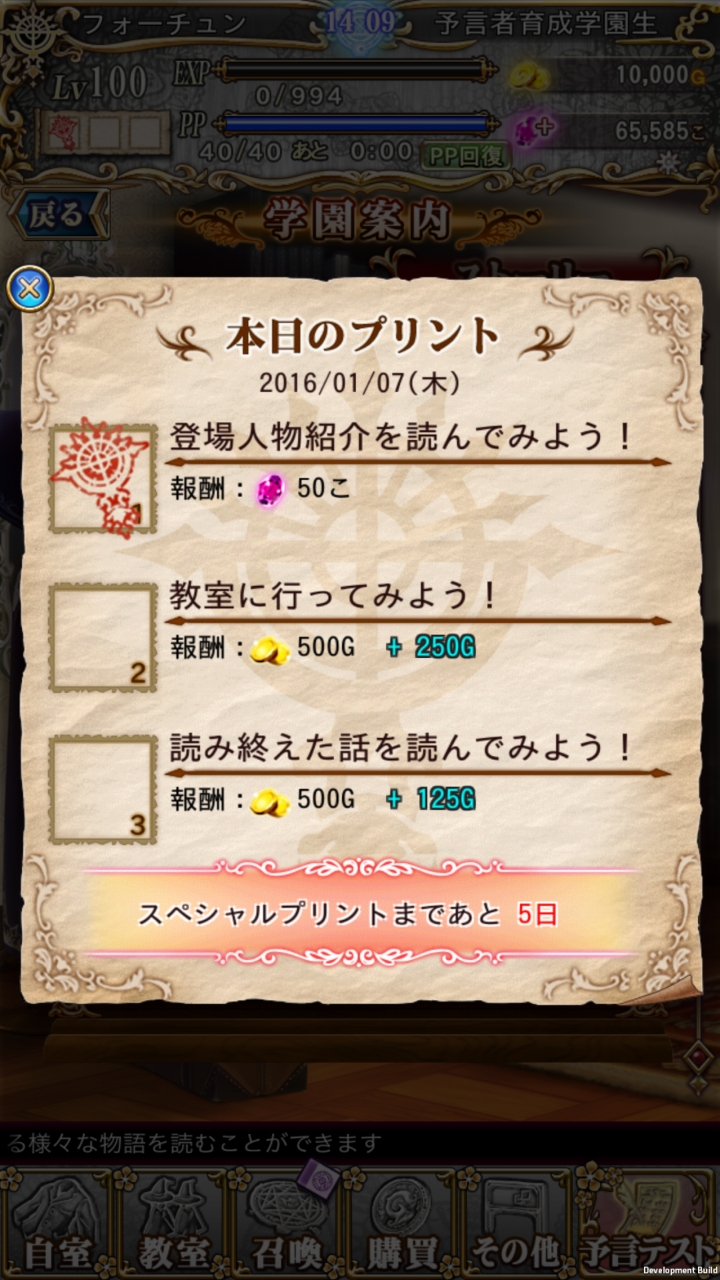This screenshot has height=1280, width=720.
Task: Tap the PP回復 button
Action: tap(467, 155)
